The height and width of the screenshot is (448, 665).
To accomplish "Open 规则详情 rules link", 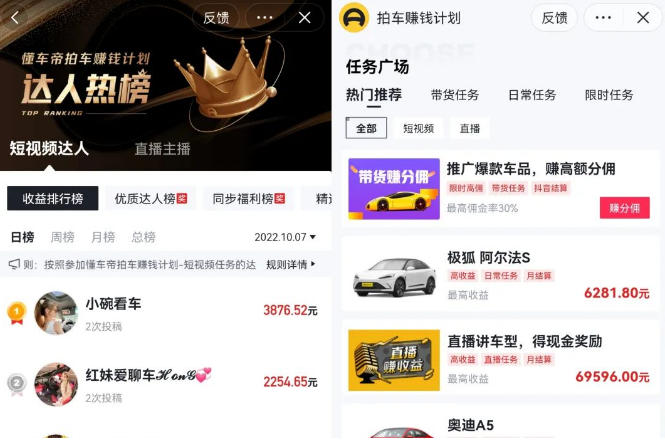I will tap(290, 264).
